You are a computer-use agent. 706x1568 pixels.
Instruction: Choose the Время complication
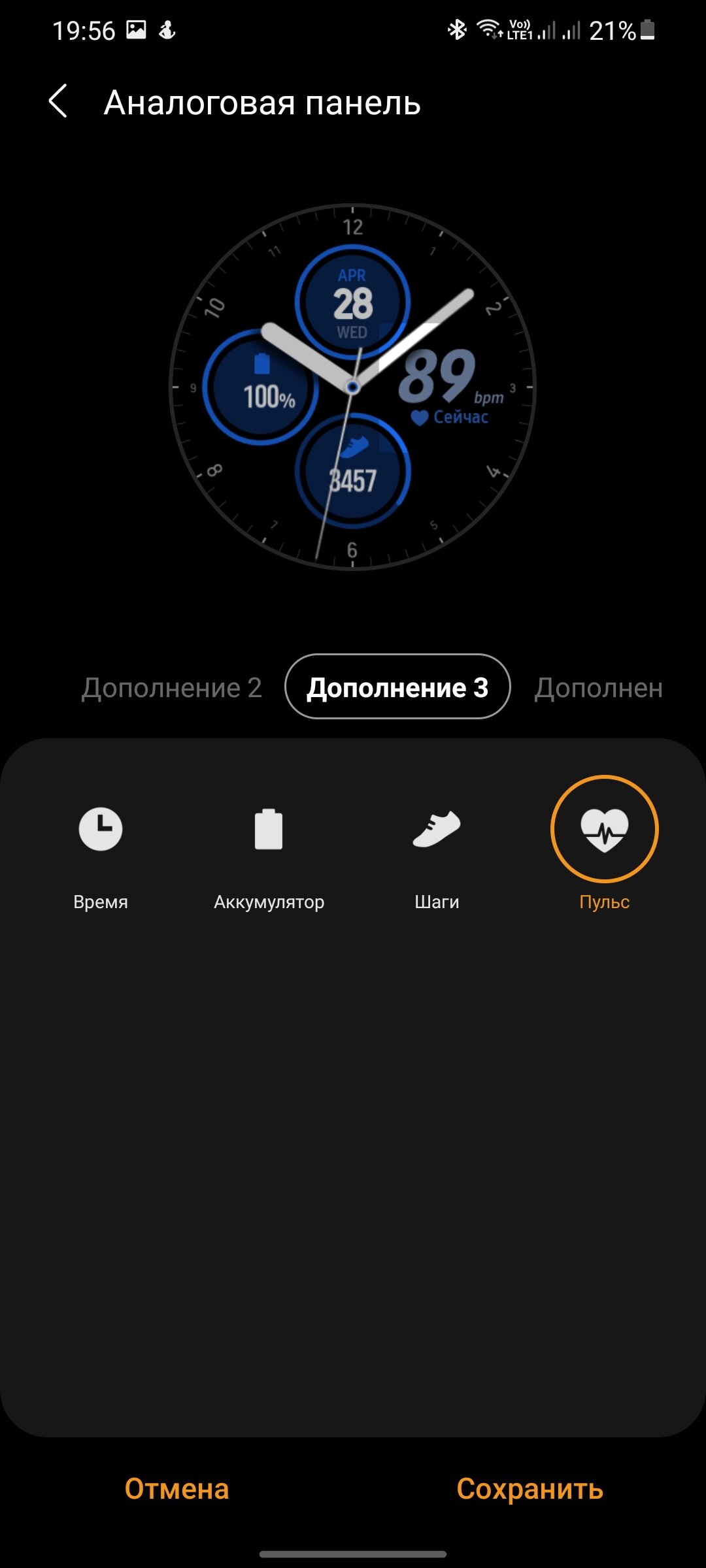pos(101,850)
